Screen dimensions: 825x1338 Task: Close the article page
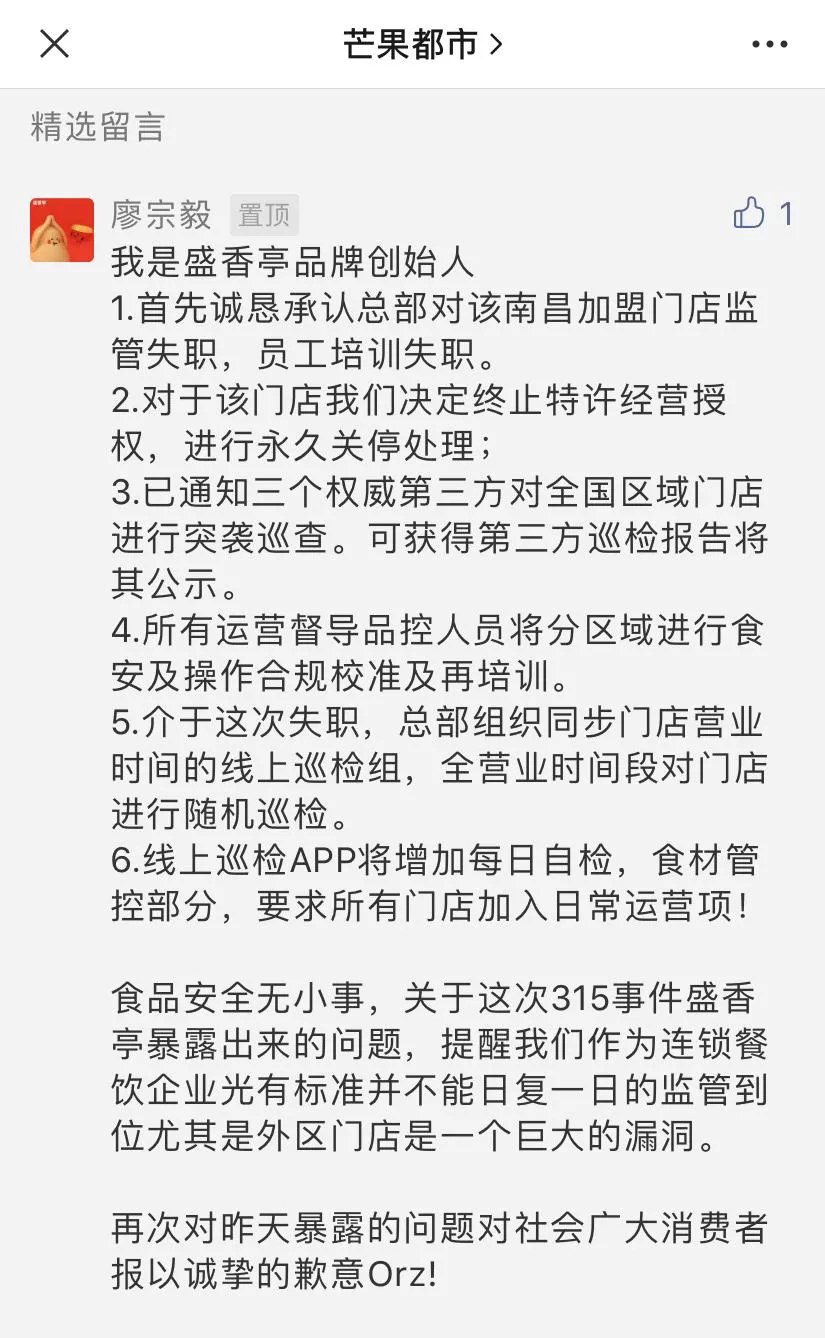click(x=54, y=44)
